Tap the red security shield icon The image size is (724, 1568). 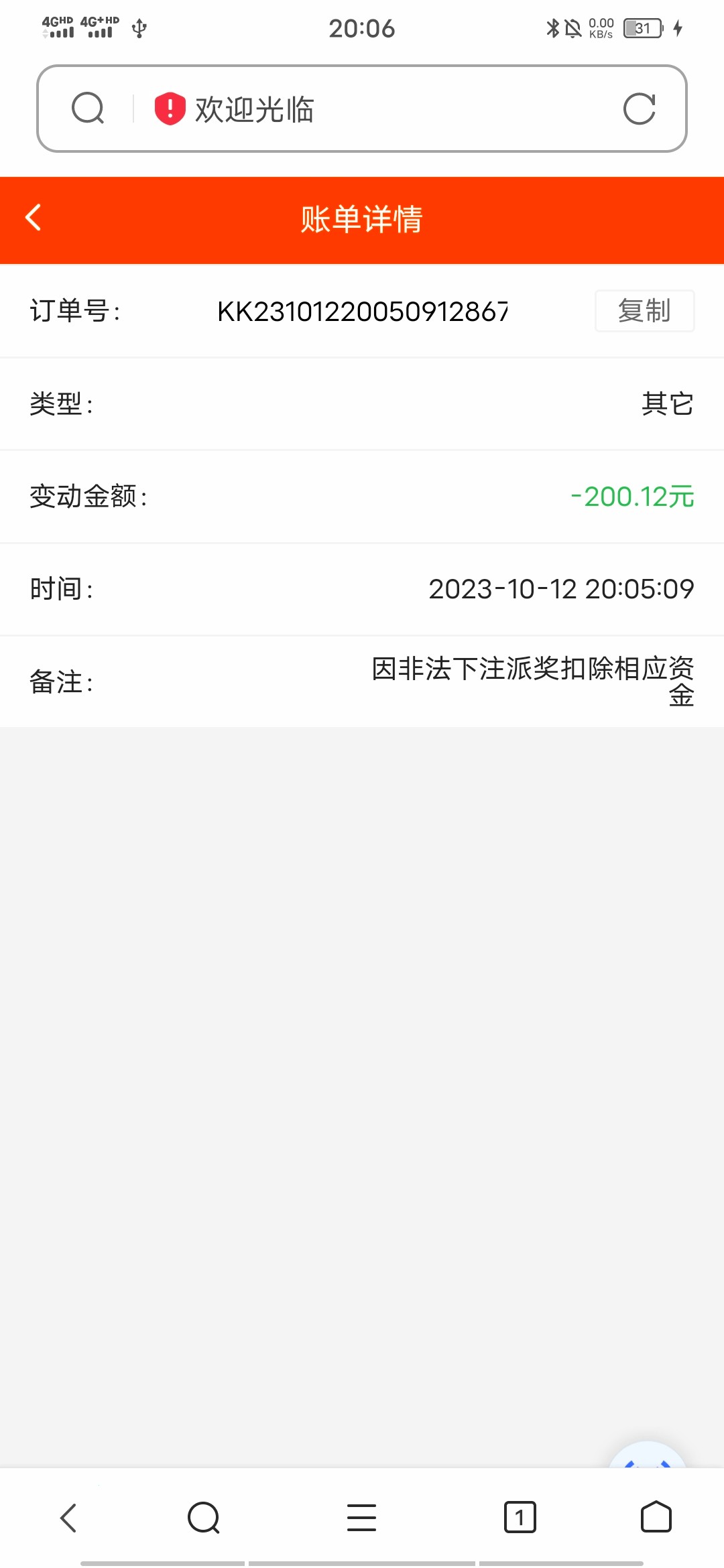[x=170, y=109]
